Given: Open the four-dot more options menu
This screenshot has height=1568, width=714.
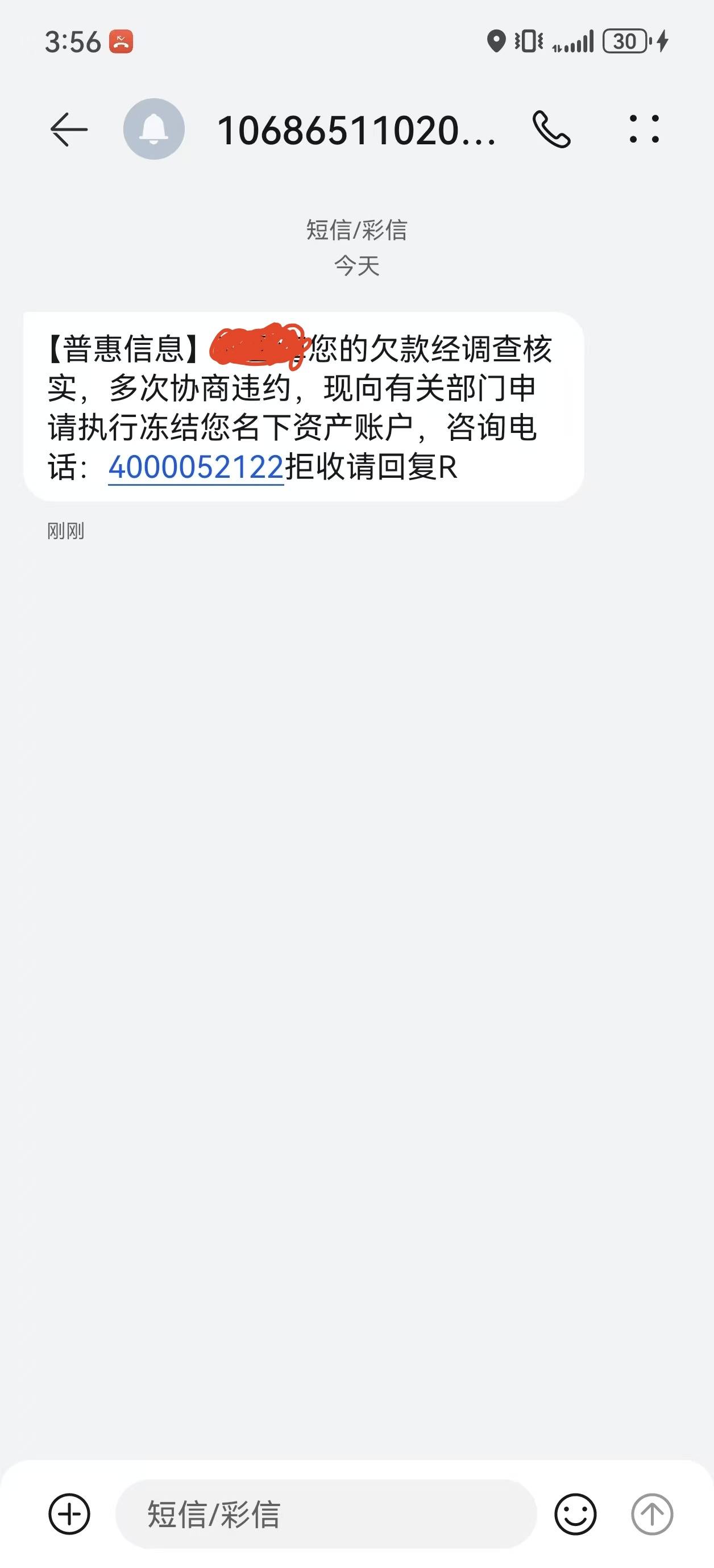Looking at the screenshot, I should pyautogui.click(x=644, y=129).
